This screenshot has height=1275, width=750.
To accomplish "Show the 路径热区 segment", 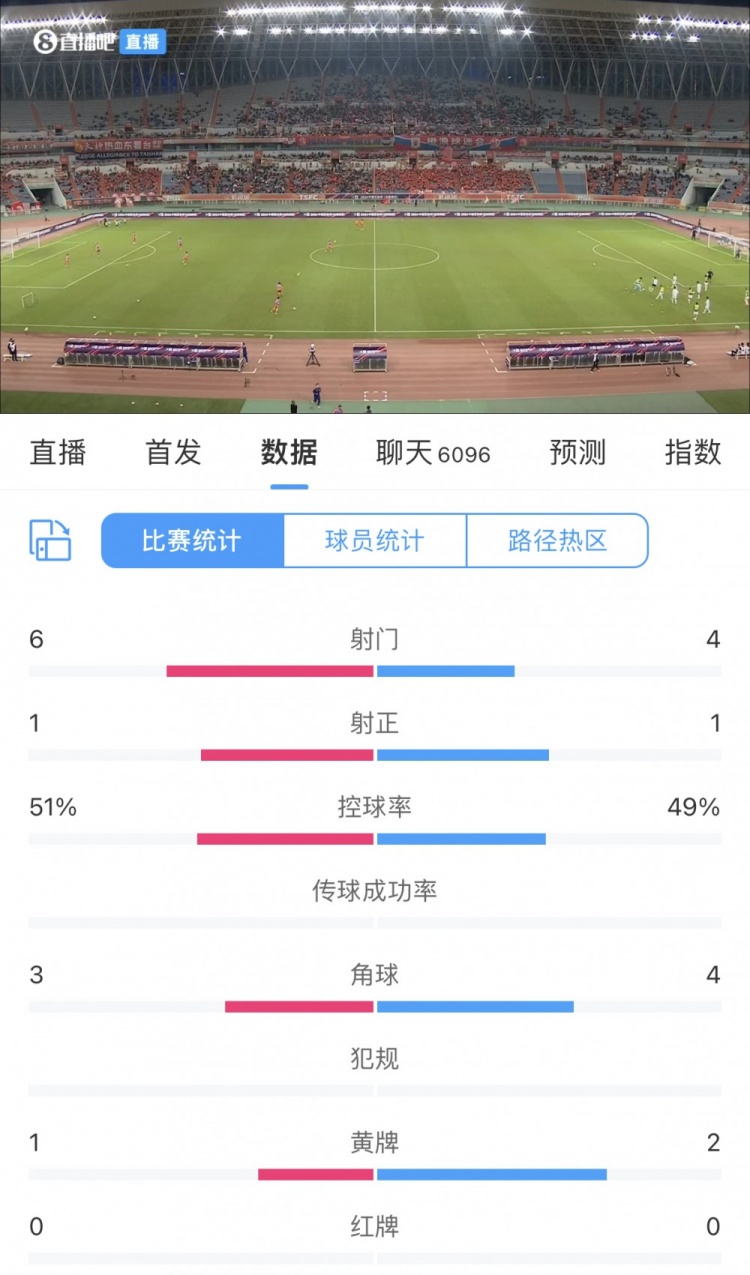I will 557,541.
